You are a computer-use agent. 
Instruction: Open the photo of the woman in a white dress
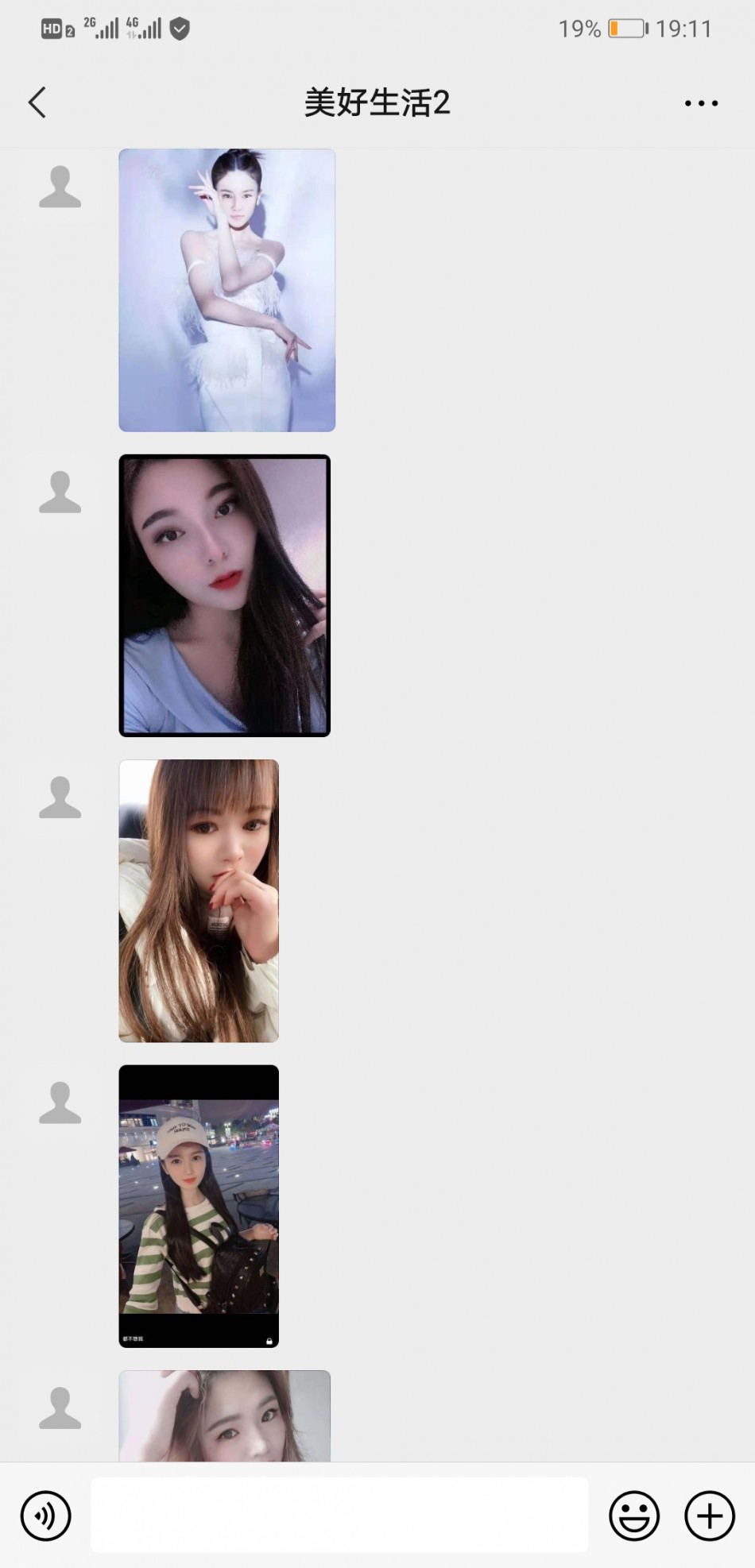pyautogui.click(x=226, y=290)
